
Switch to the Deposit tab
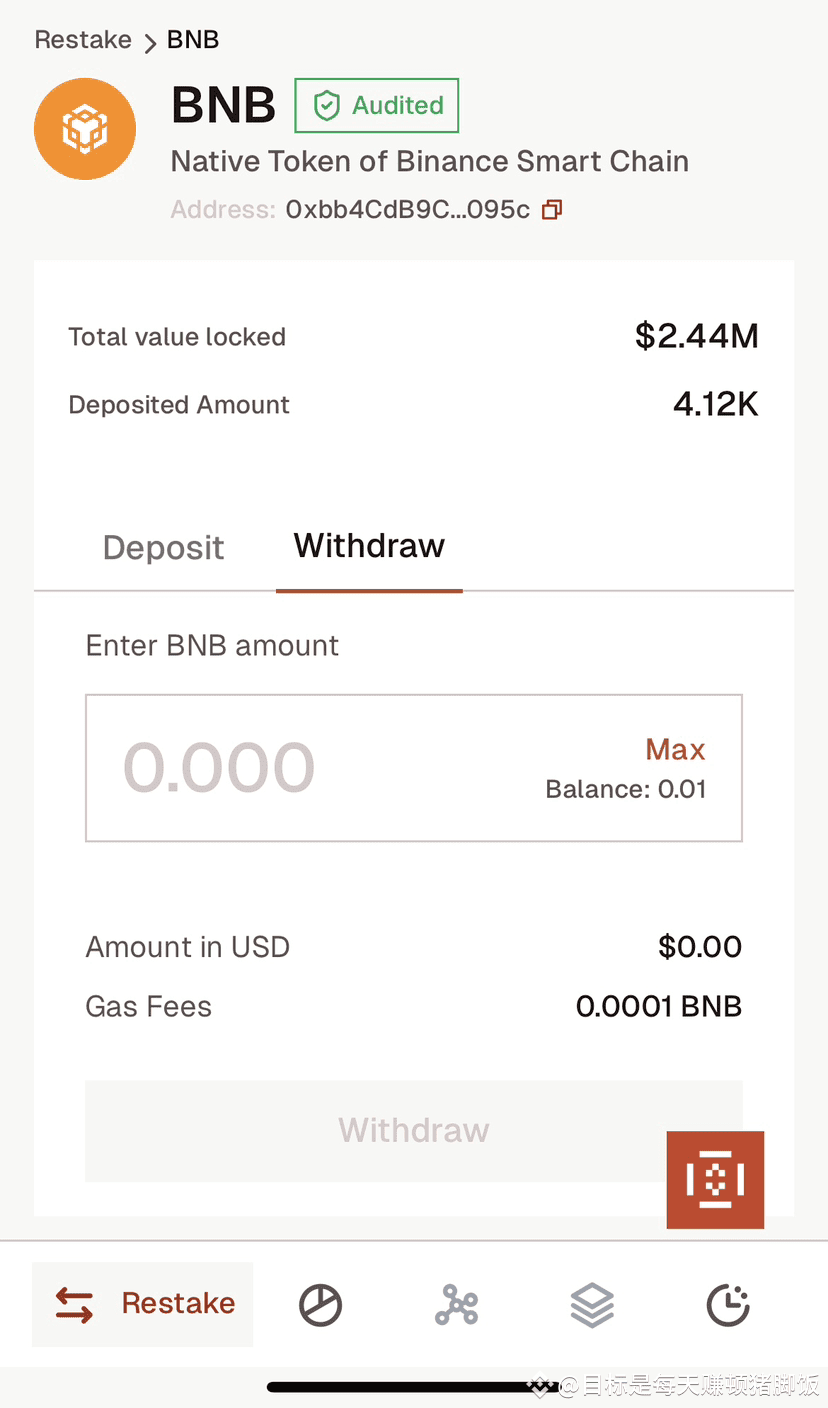(163, 547)
